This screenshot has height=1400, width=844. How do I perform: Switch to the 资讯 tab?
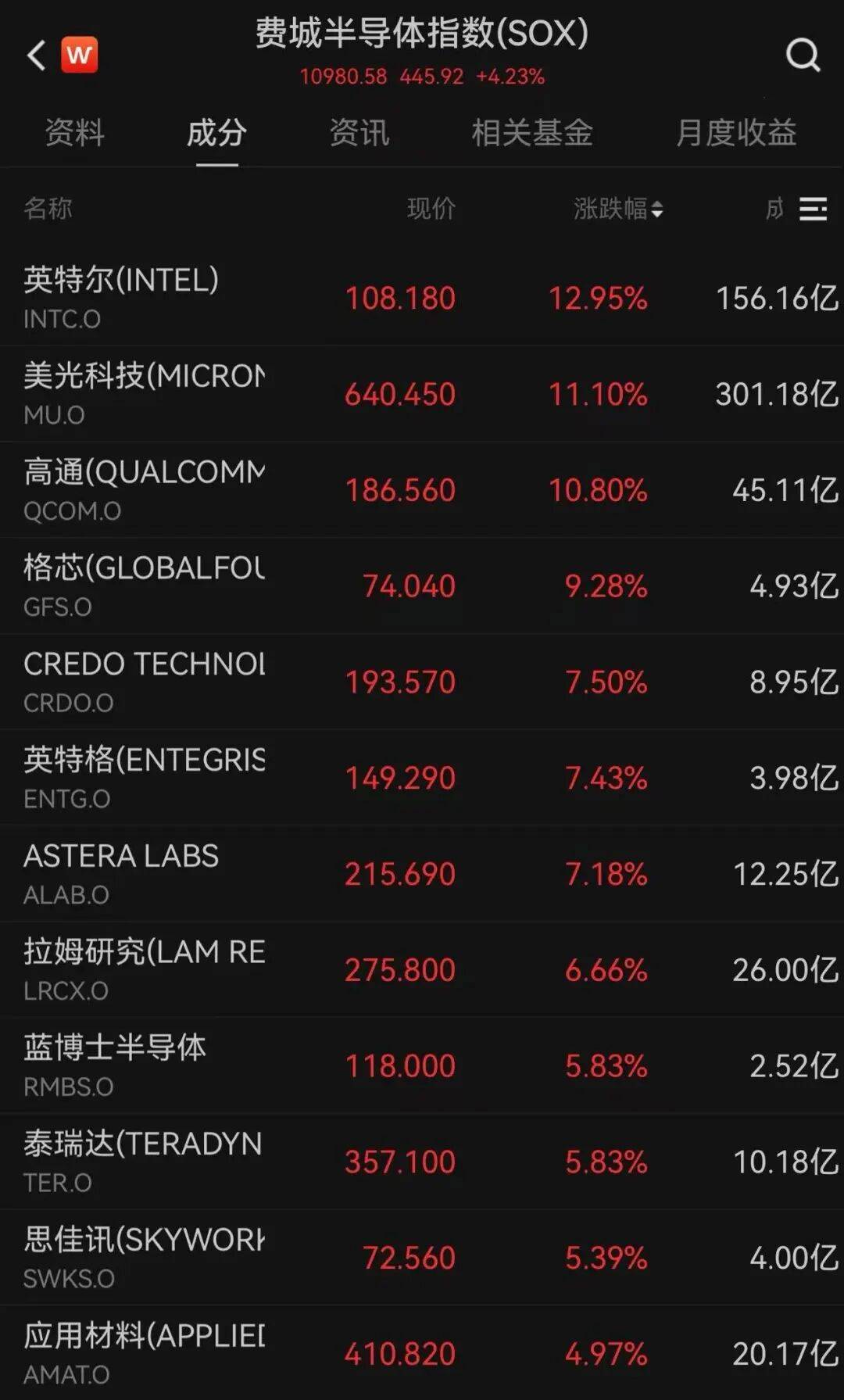coord(359,132)
